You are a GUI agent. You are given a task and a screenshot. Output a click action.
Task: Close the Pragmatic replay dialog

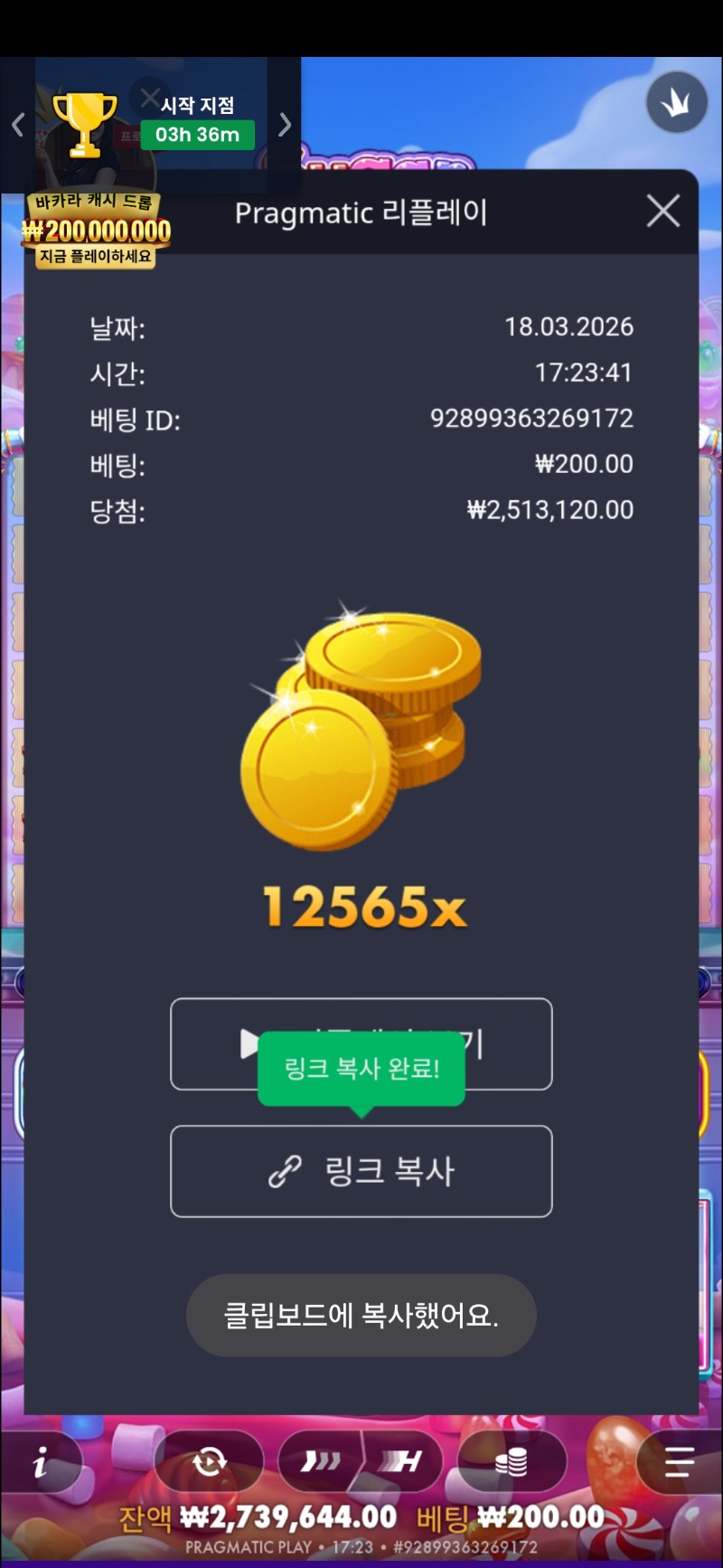click(663, 212)
